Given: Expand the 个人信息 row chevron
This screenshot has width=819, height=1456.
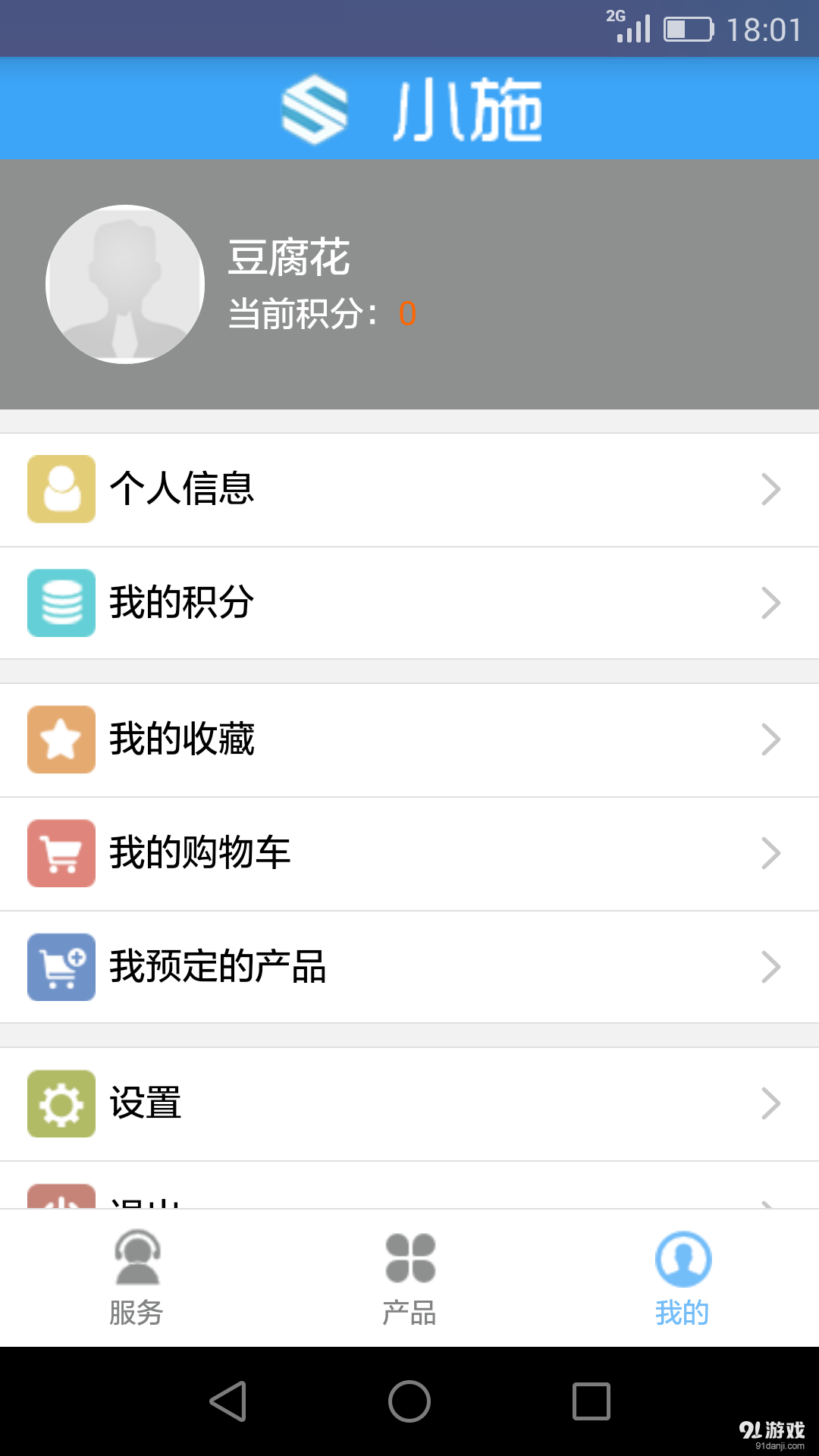Looking at the screenshot, I should (x=770, y=489).
